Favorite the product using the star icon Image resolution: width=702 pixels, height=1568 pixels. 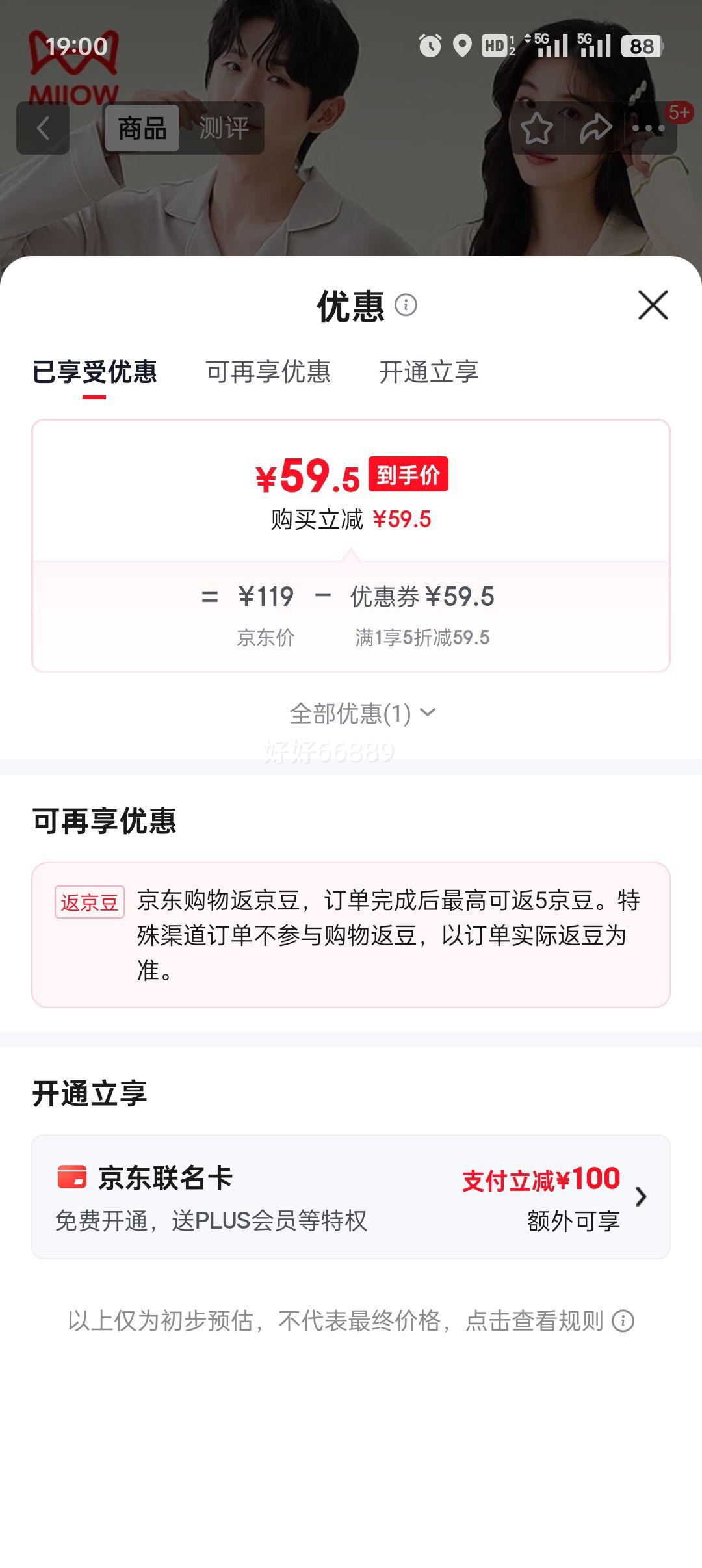point(537,129)
